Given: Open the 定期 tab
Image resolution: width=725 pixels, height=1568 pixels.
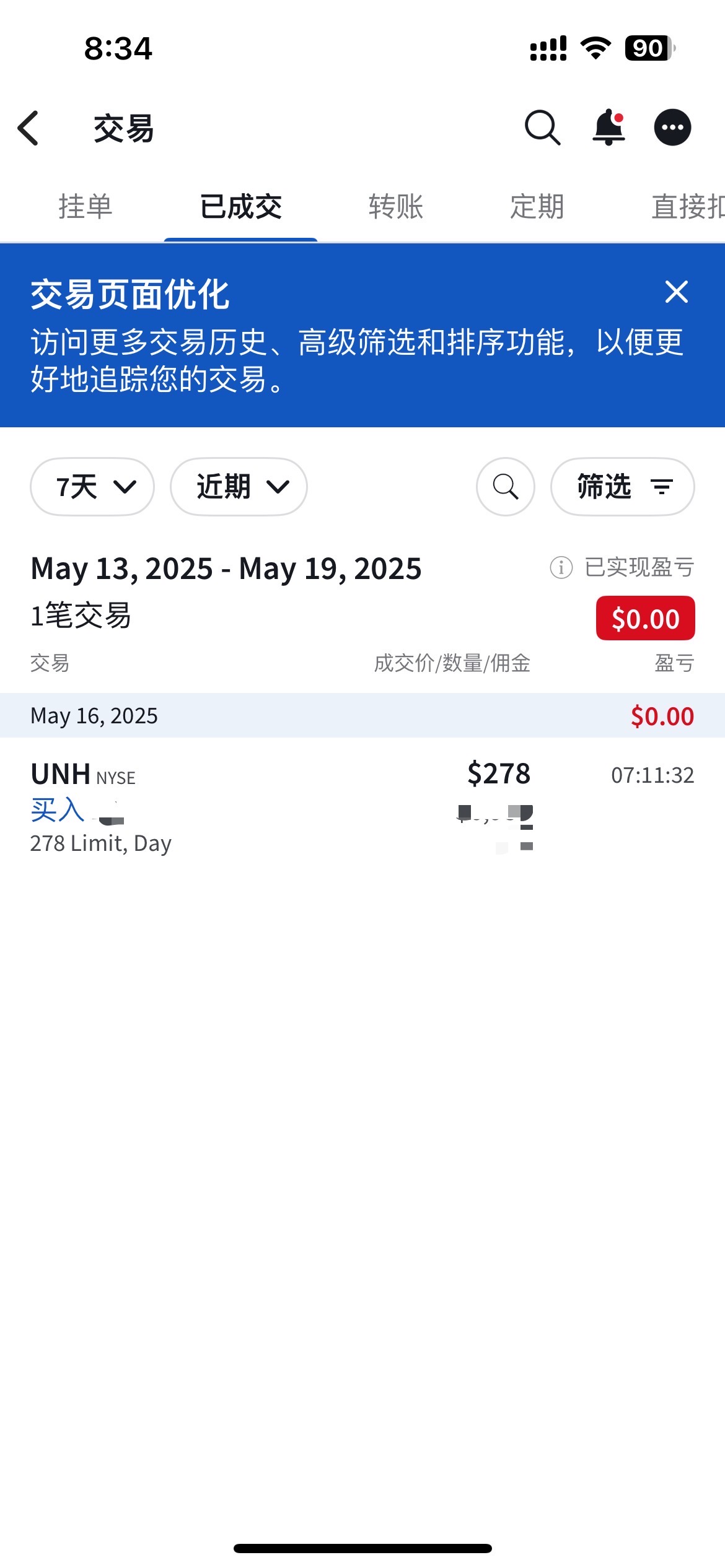Looking at the screenshot, I should (x=537, y=206).
